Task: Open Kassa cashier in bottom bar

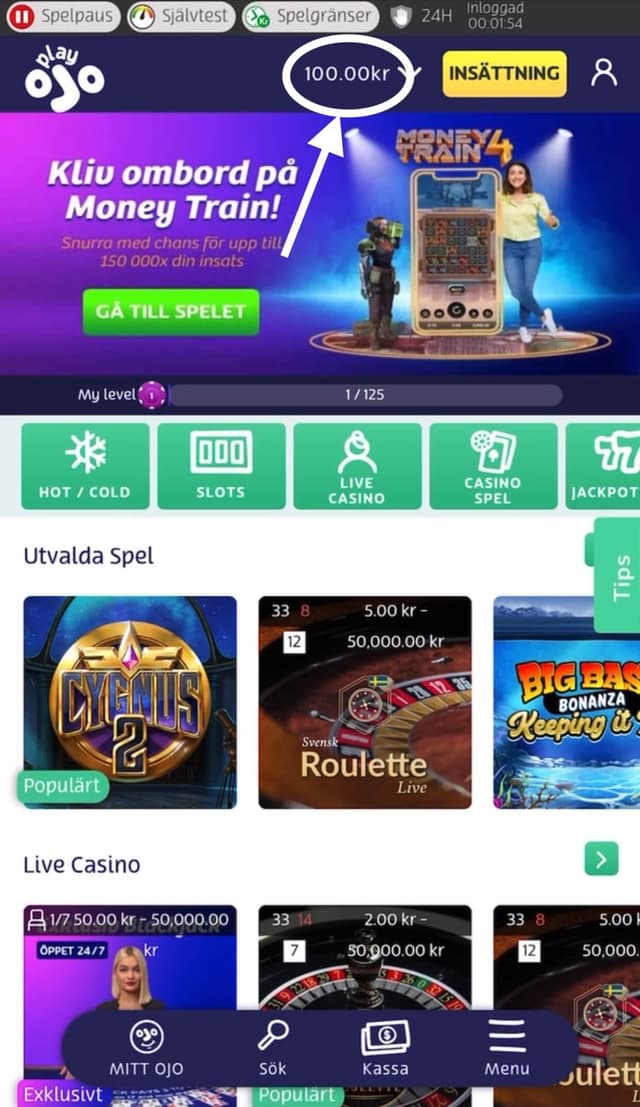Action: tap(385, 1047)
